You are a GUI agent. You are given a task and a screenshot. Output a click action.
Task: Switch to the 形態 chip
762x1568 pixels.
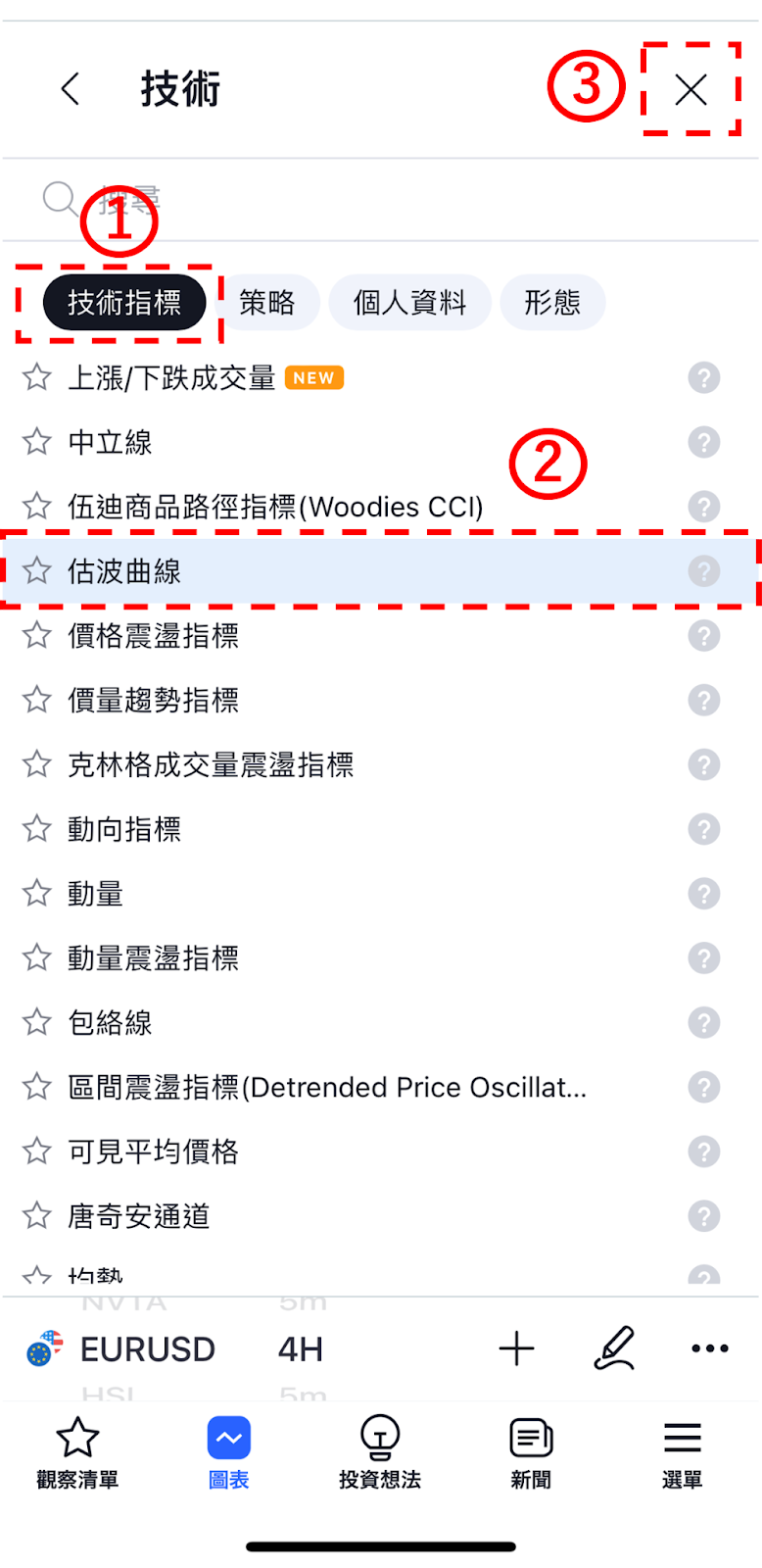(552, 303)
